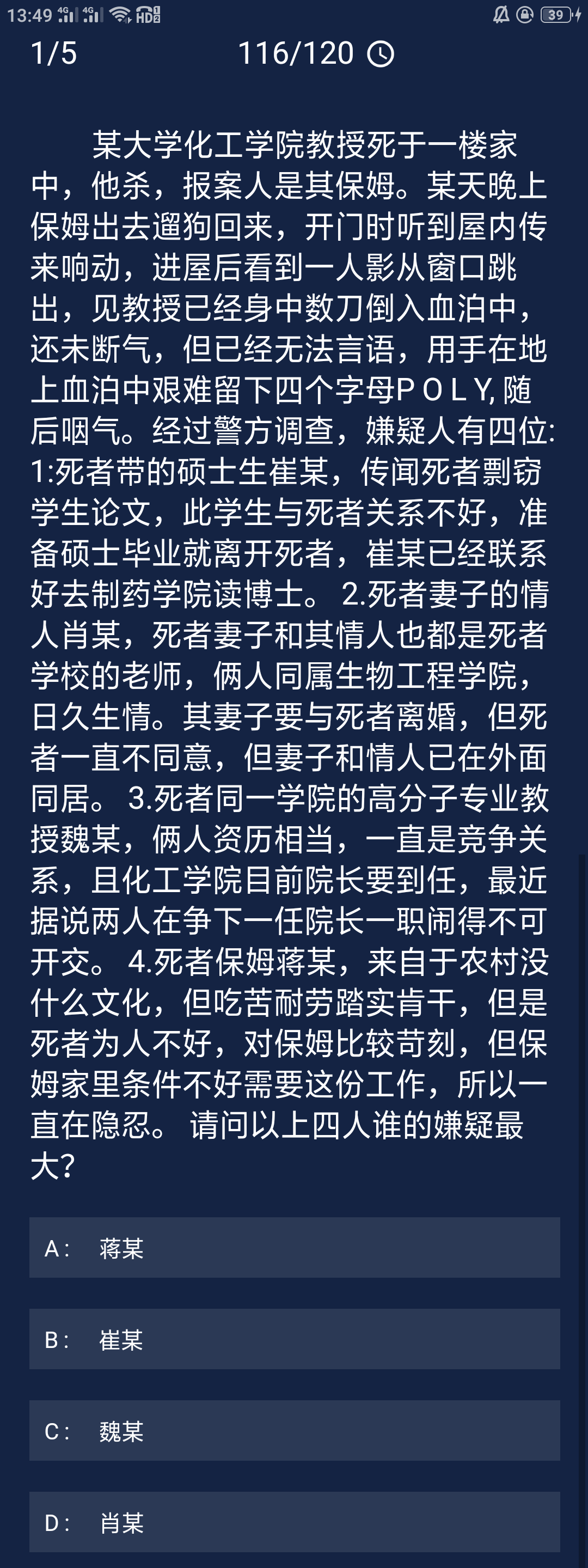Choose answer B: 崔某
This screenshot has height=1568, width=588.
point(294,1339)
